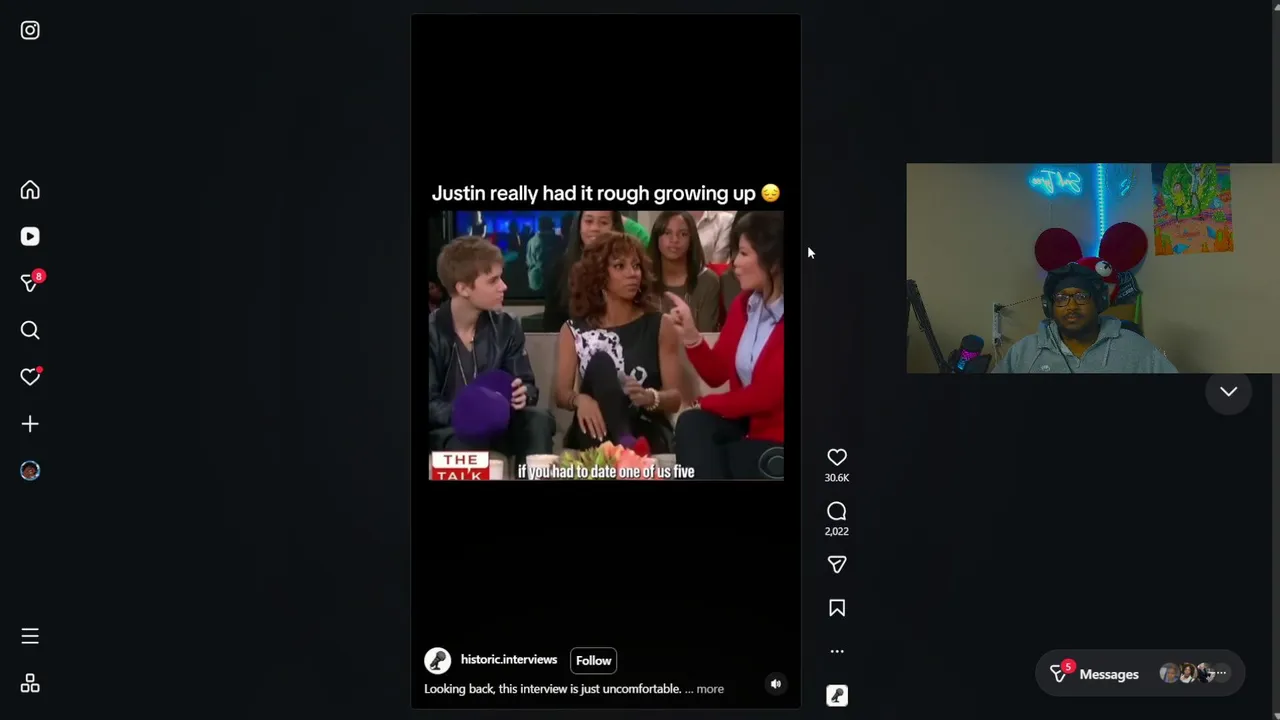This screenshot has height=720, width=1280.
Task: Go to the Instagram home feed
Action: [x=30, y=190]
